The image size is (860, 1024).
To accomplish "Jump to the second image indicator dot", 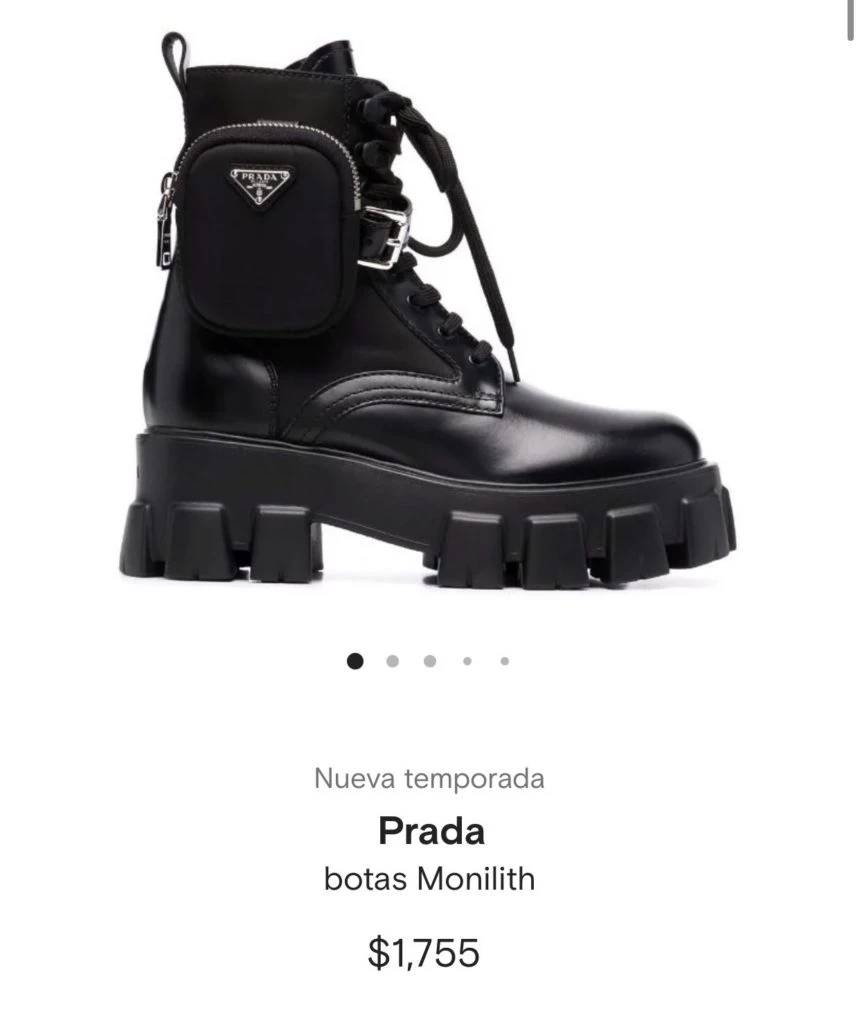I will coord(393,660).
